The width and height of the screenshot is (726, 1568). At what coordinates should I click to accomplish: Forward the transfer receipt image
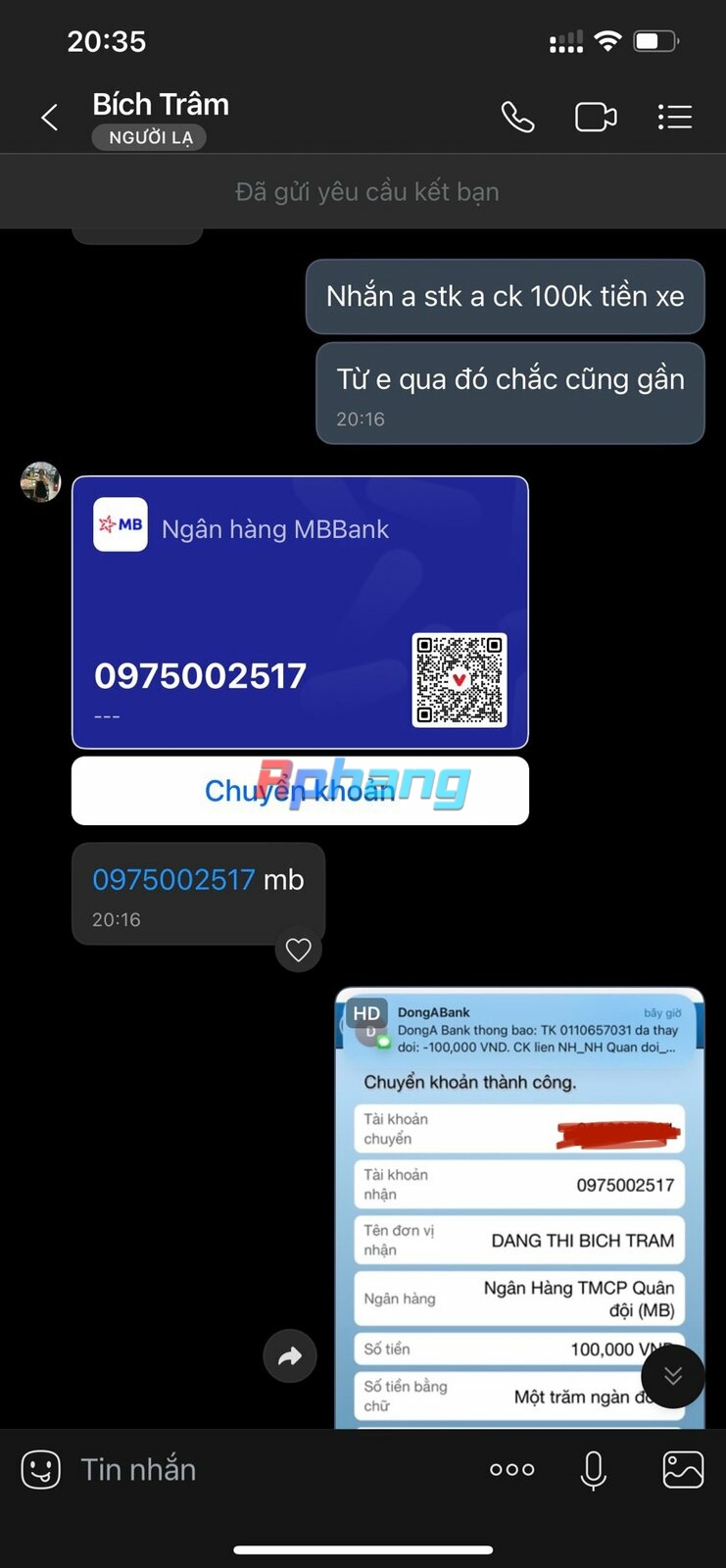click(x=290, y=1356)
